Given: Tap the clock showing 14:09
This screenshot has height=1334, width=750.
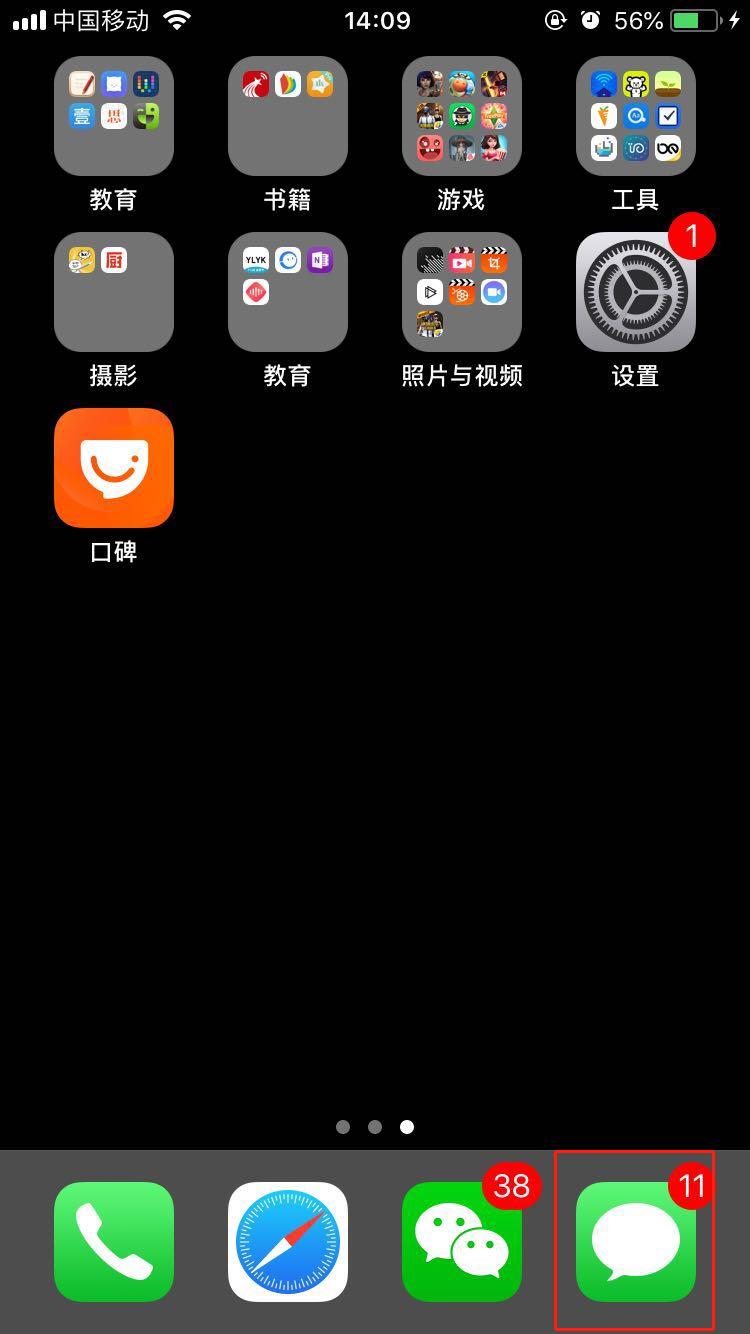Looking at the screenshot, I should point(375,20).
